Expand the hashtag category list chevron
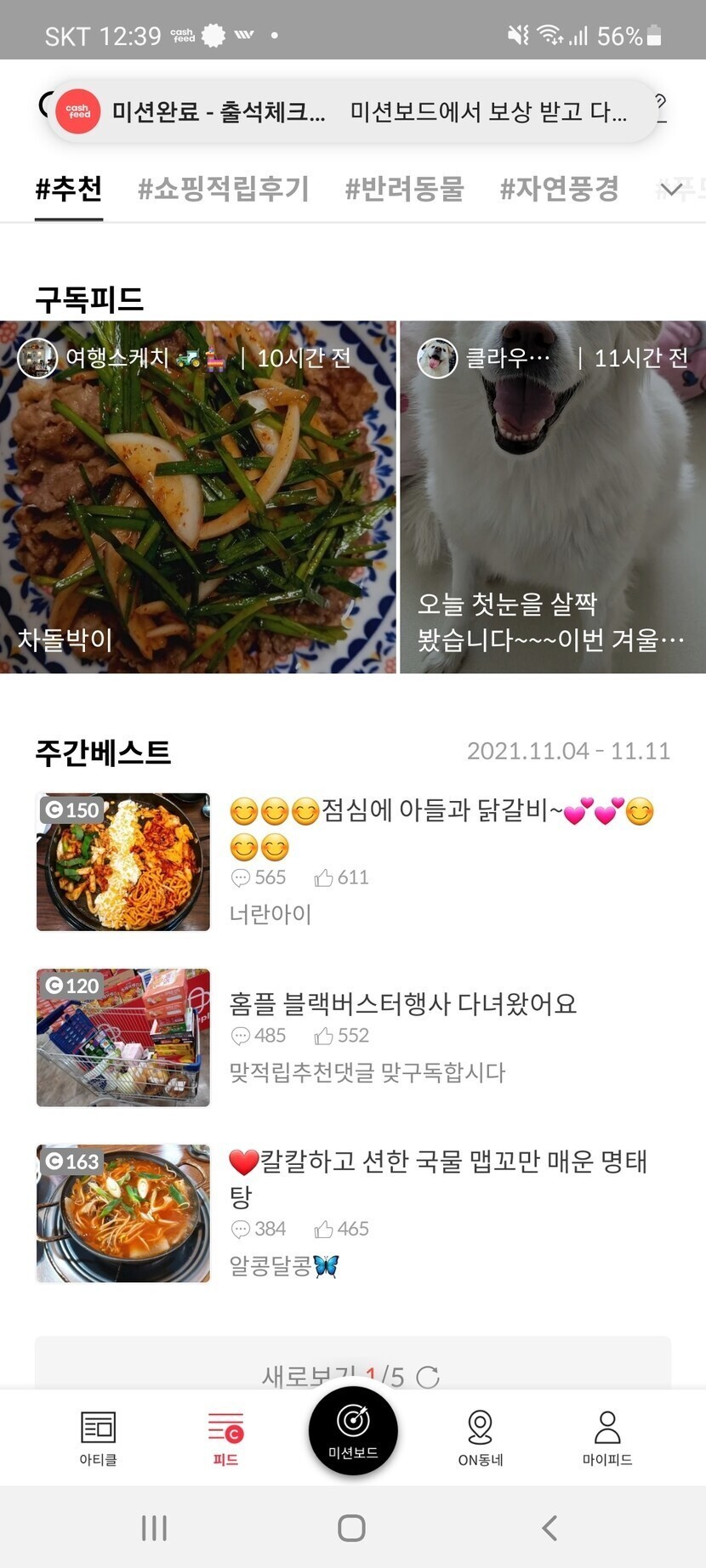The height and width of the screenshot is (1568, 706). click(671, 190)
